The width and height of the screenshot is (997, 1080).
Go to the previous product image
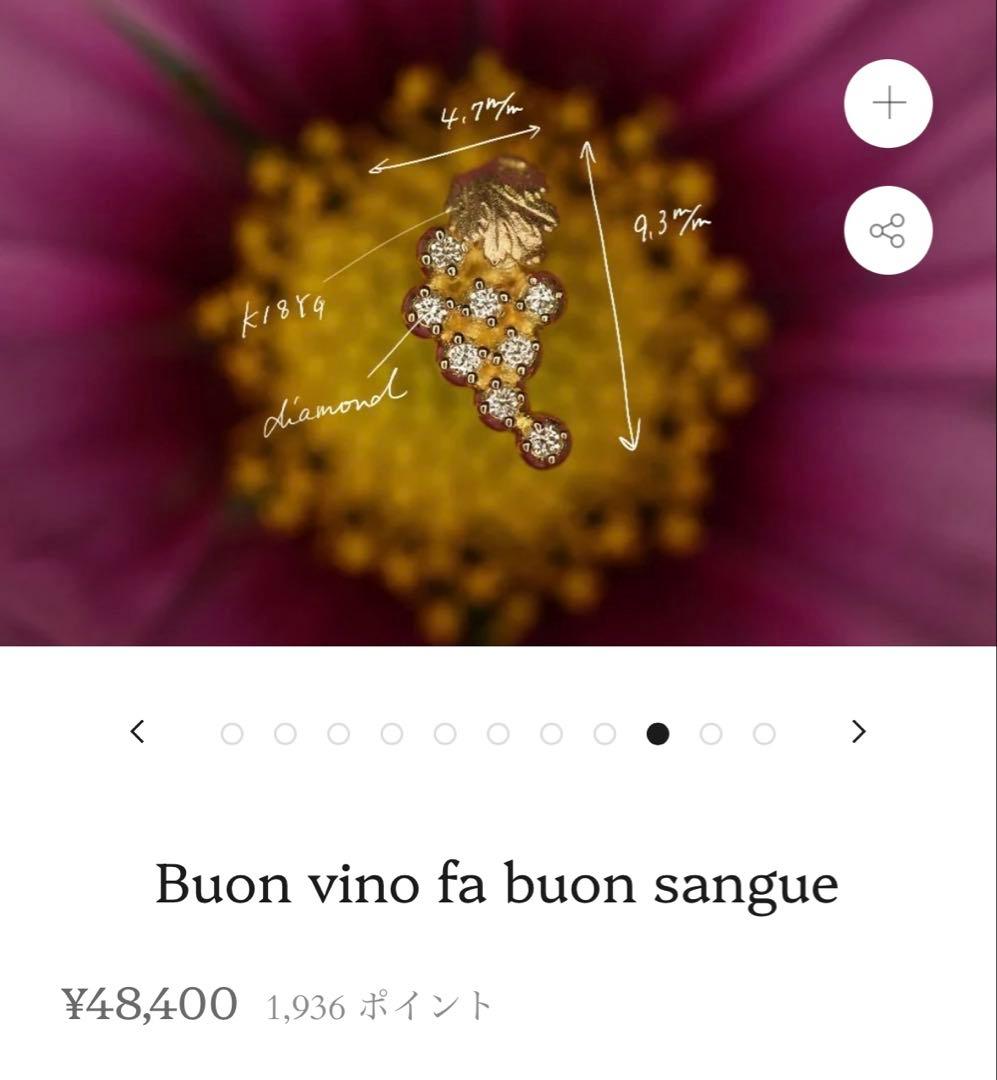pos(138,732)
